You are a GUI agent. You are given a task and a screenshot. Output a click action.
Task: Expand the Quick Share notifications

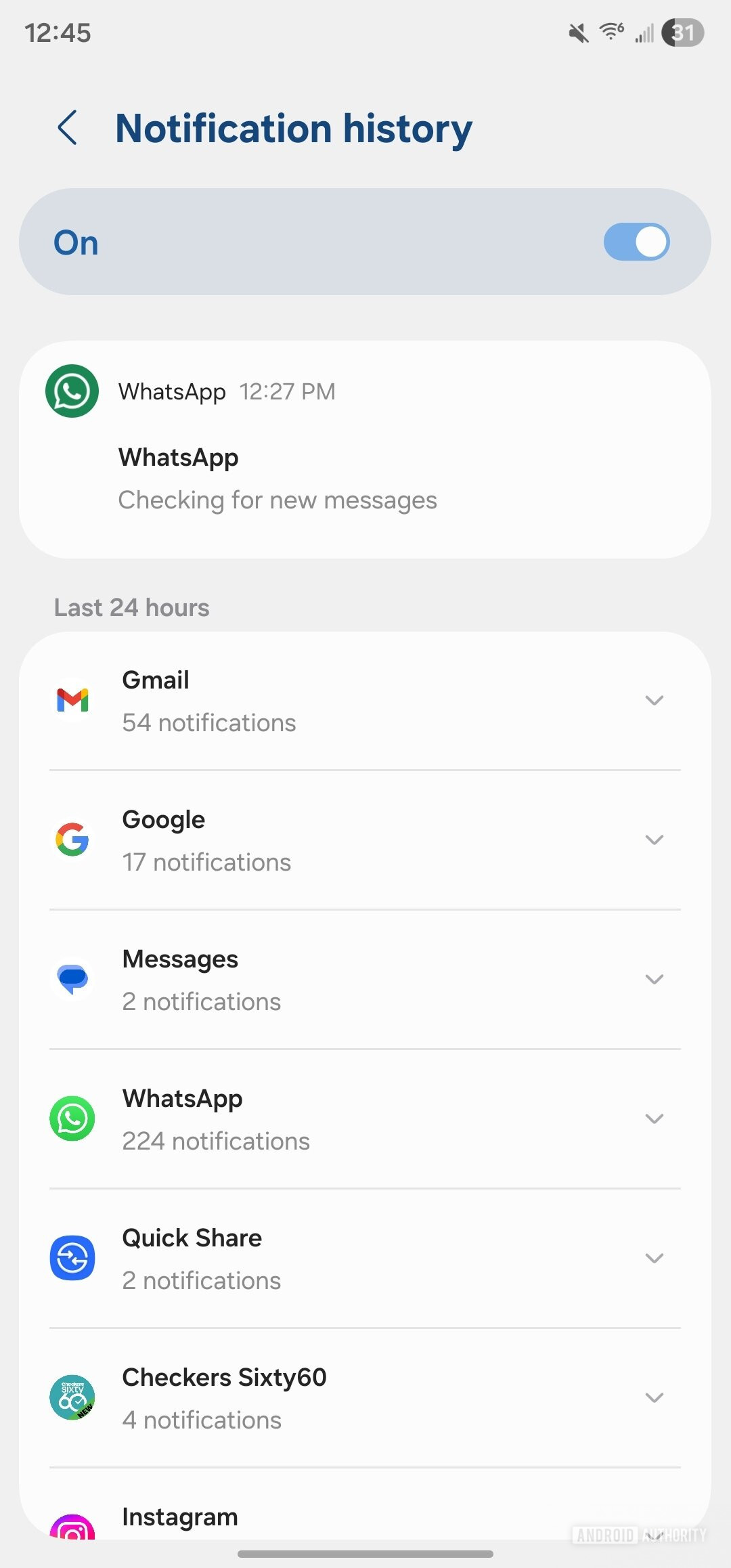(655, 1258)
